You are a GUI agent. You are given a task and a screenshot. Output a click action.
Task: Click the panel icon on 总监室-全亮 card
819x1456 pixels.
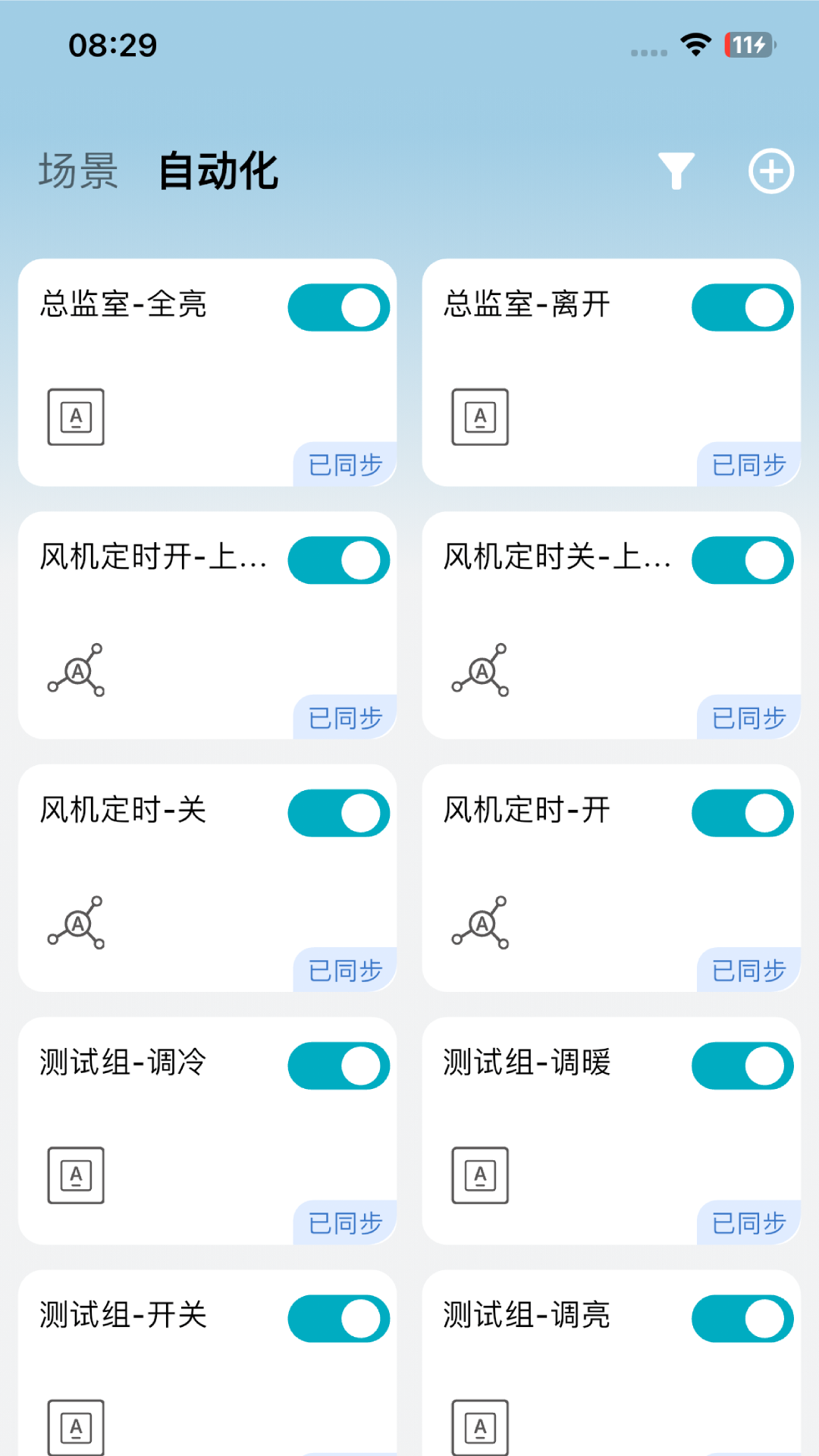(x=75, y=416)
